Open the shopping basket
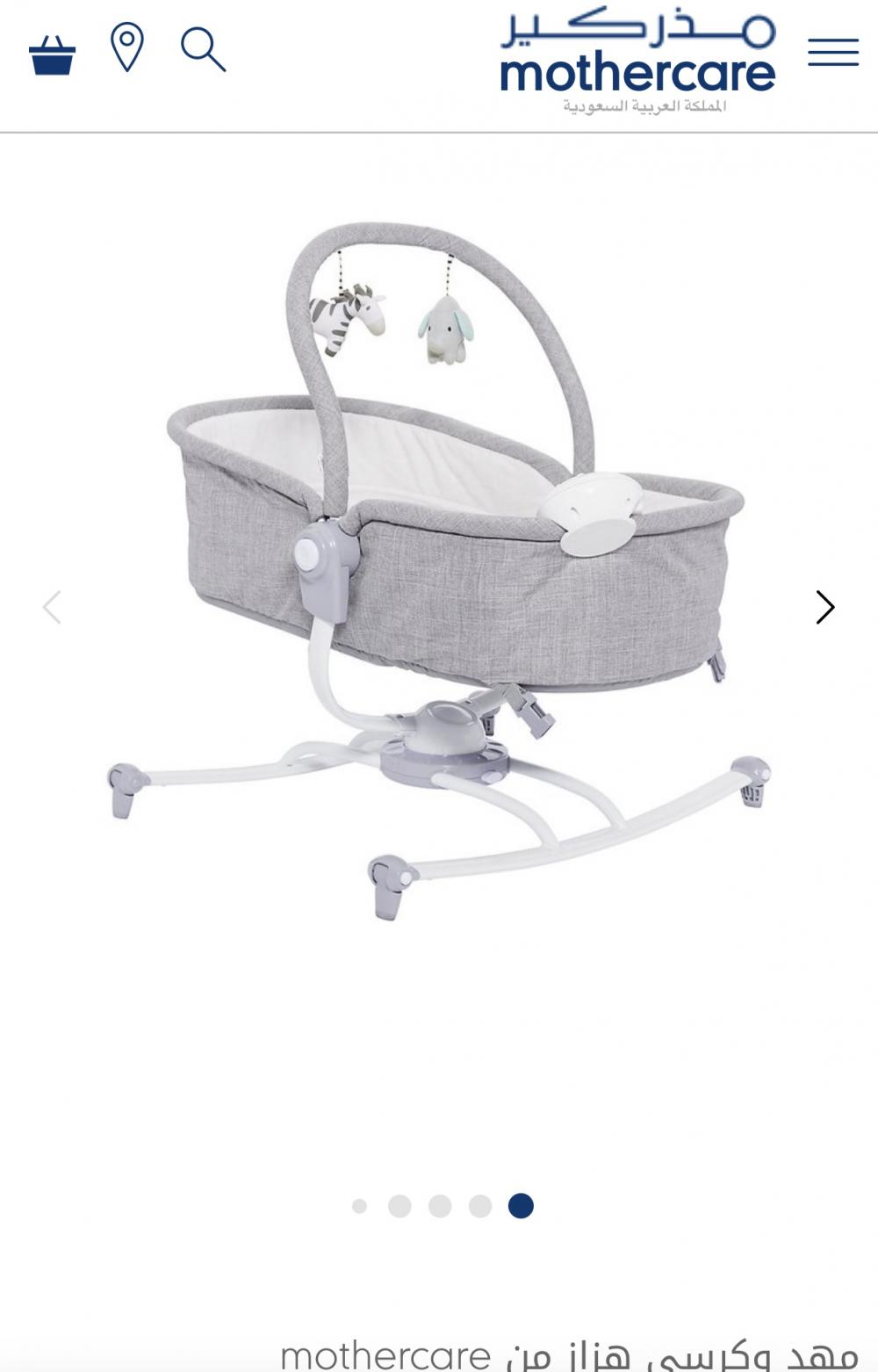This screenshot has height=1372, width=878. tap(52, 54)
